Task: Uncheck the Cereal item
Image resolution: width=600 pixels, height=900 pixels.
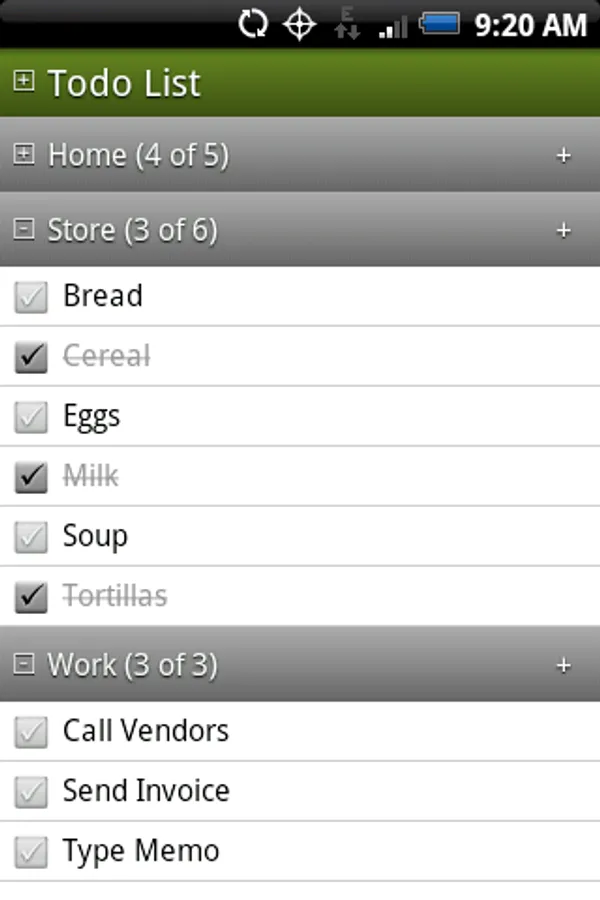Action: 31,356
